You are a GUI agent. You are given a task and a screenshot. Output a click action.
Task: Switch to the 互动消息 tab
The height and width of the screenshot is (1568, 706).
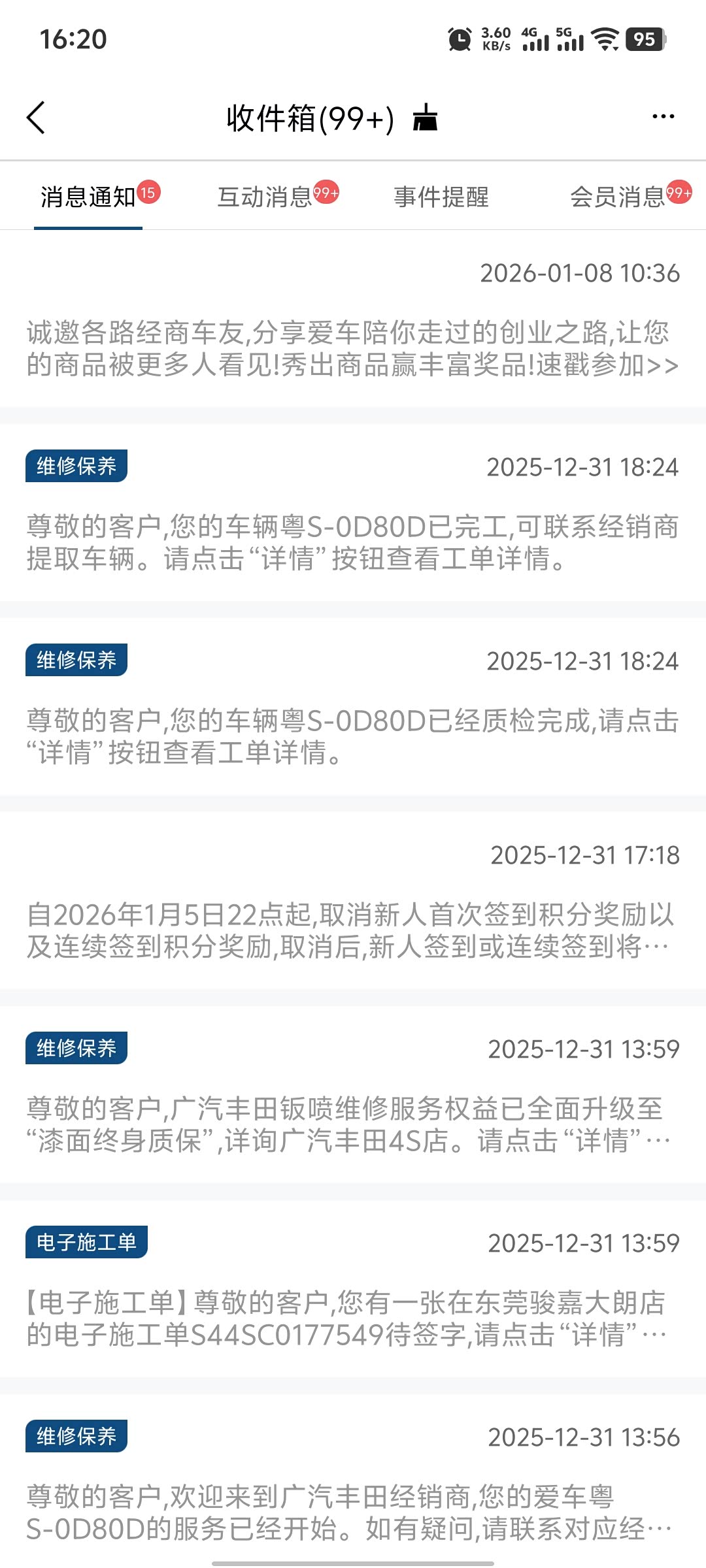[265, 197]
